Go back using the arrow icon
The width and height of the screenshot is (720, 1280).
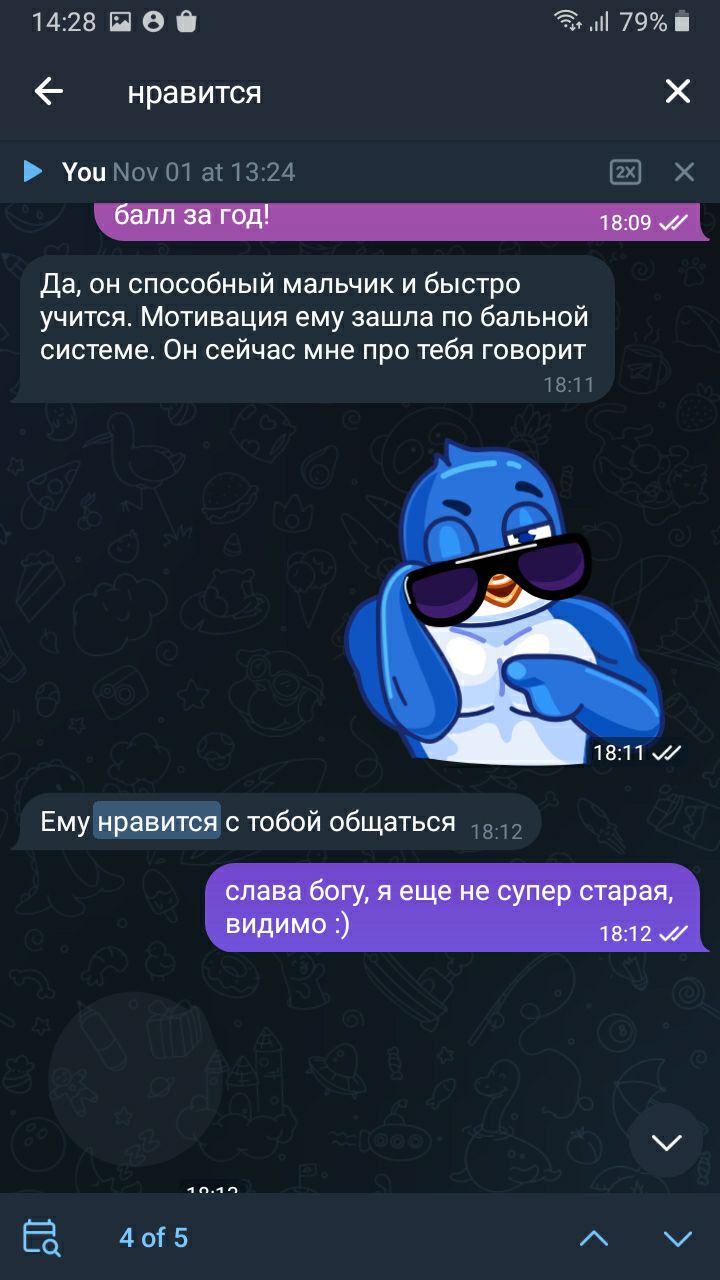(x=48, y=92)
